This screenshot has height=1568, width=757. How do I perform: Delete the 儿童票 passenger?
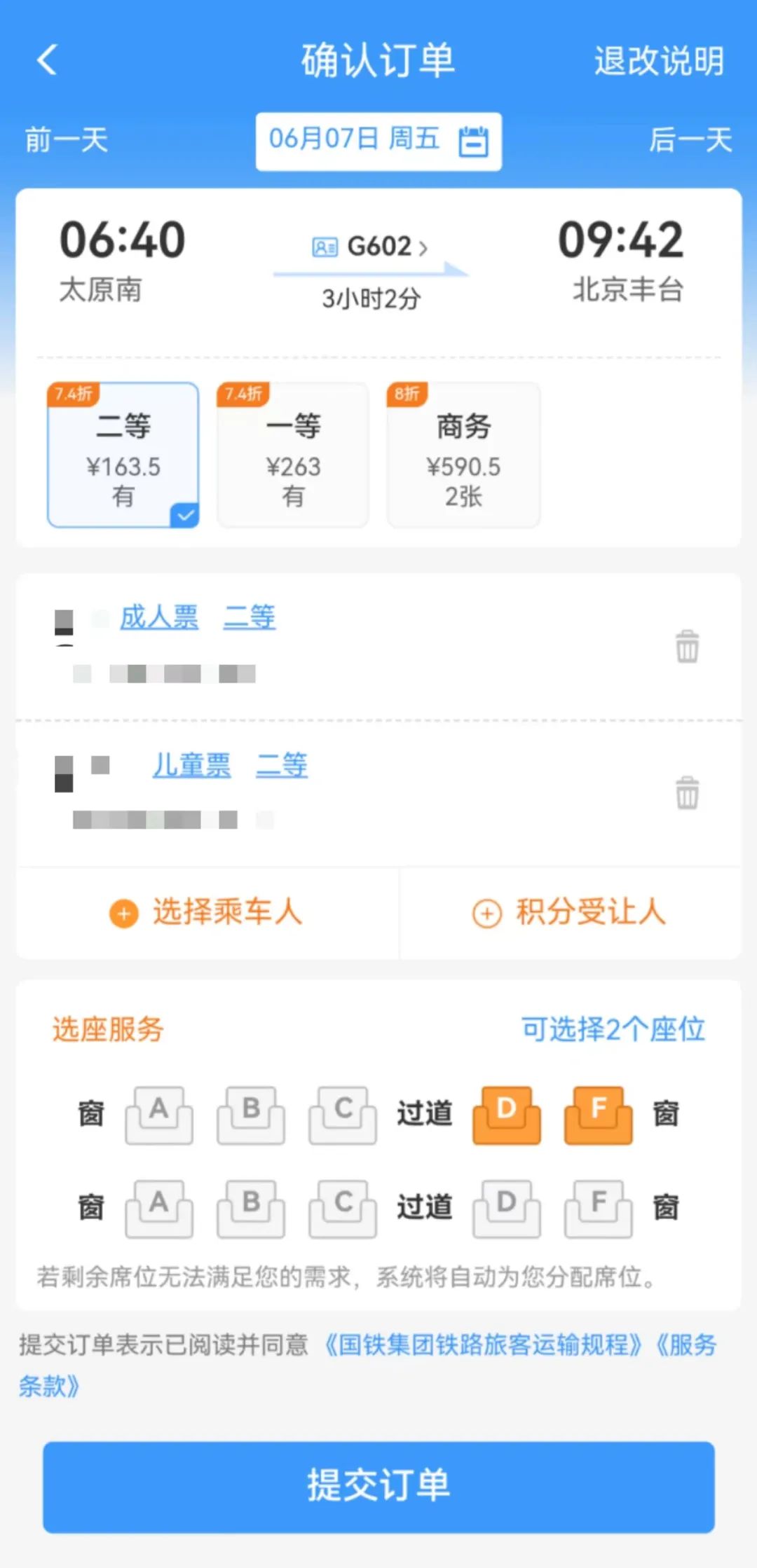coord(687,792)
